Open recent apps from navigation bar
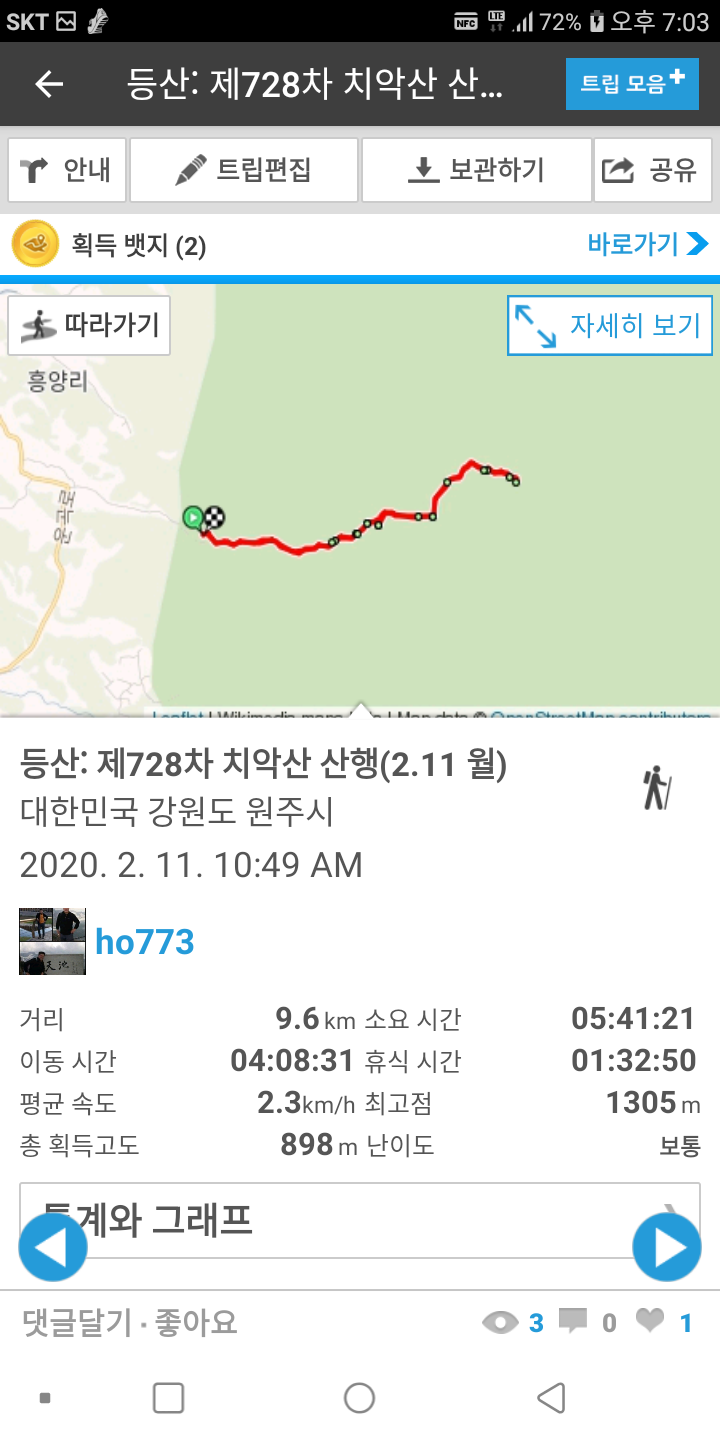 pyautogui.click(x=168, y=1397)
